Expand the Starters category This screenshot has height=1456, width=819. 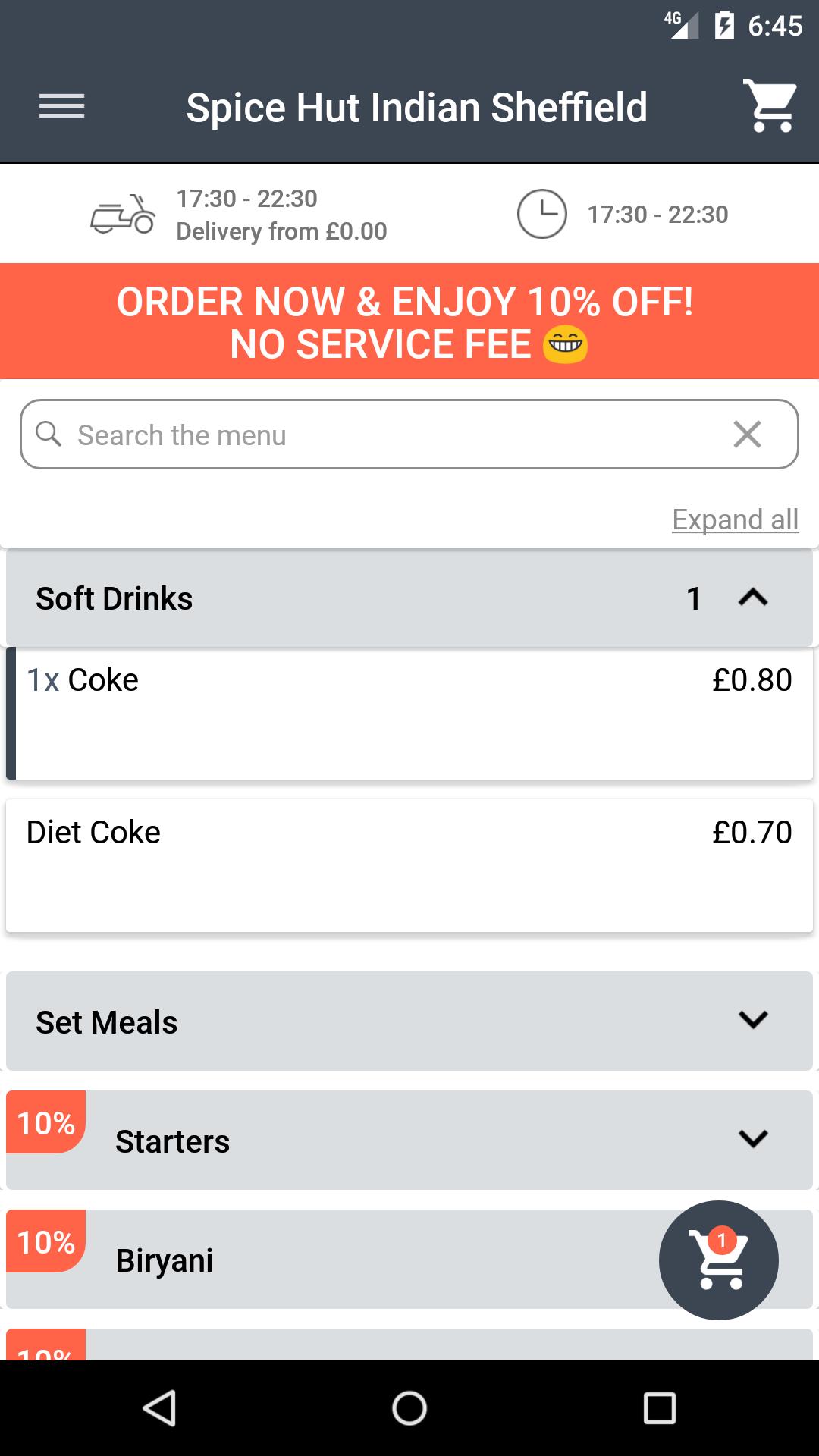click(409, 1140)
